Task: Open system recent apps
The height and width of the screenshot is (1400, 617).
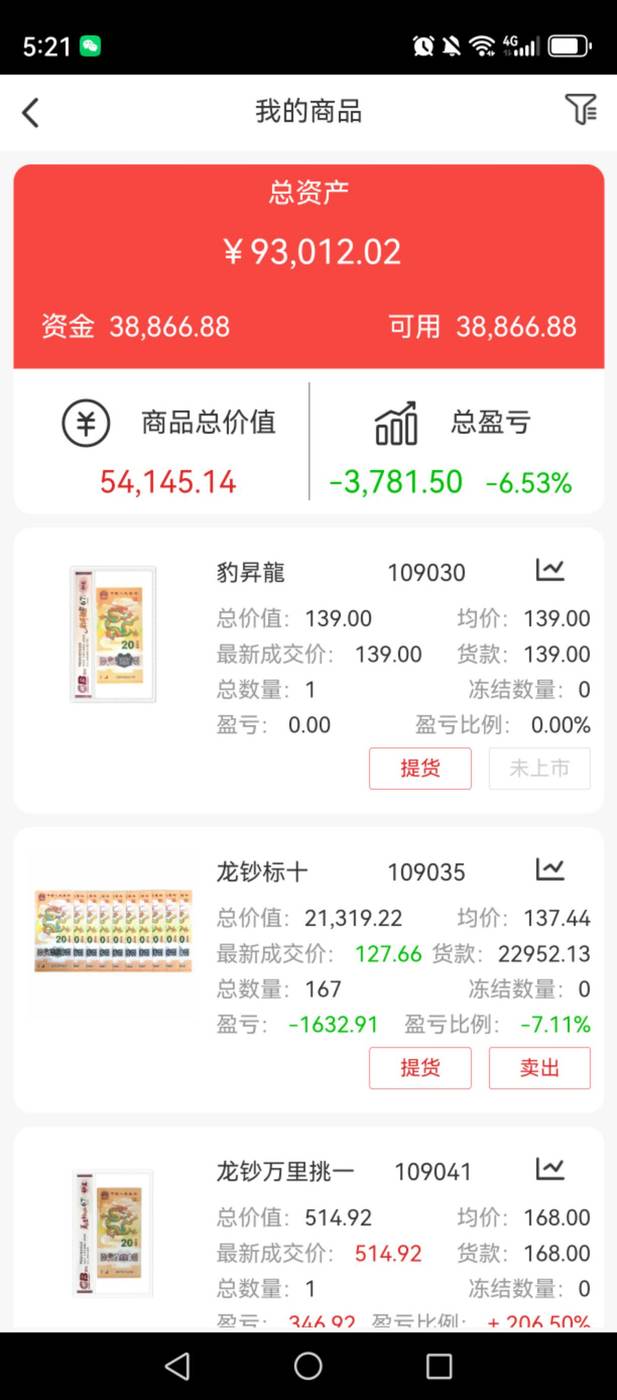Action: point(439,1365)
